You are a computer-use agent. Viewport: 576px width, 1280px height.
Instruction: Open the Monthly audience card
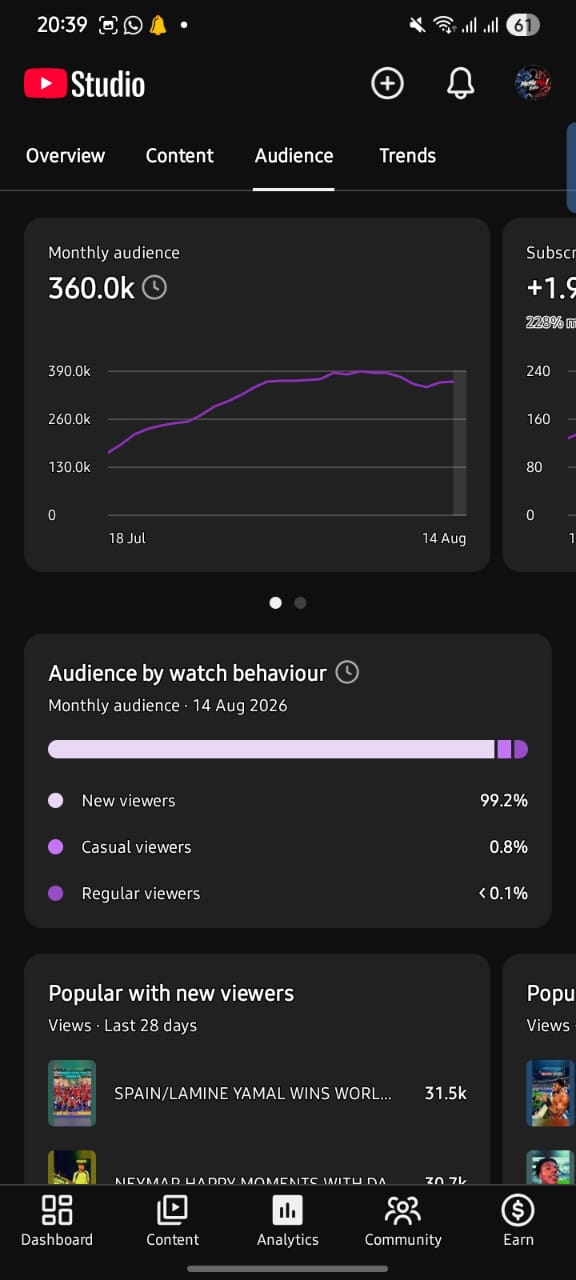[257, 395]
